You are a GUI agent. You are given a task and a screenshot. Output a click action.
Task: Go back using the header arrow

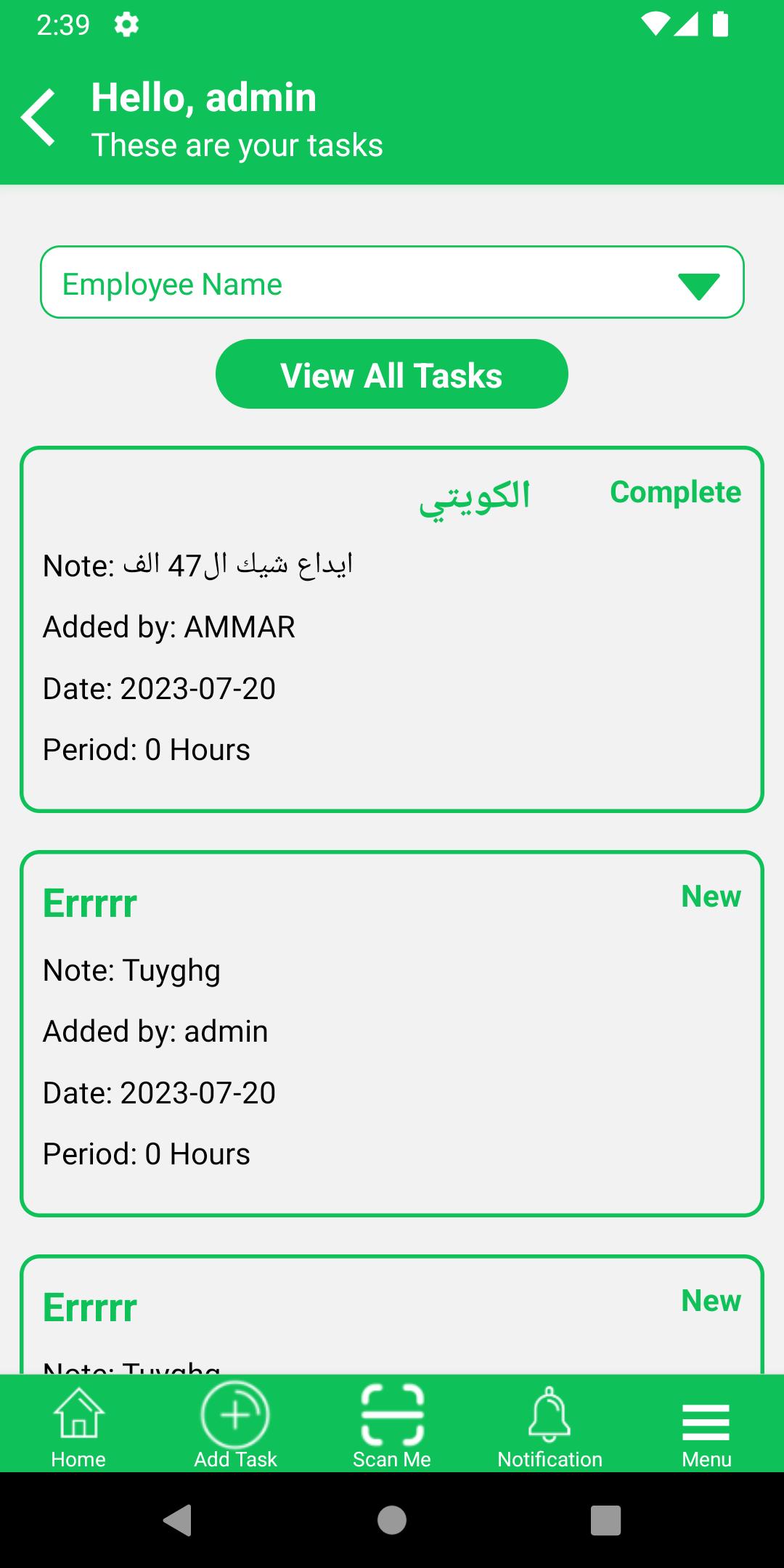tap(39, 118)
